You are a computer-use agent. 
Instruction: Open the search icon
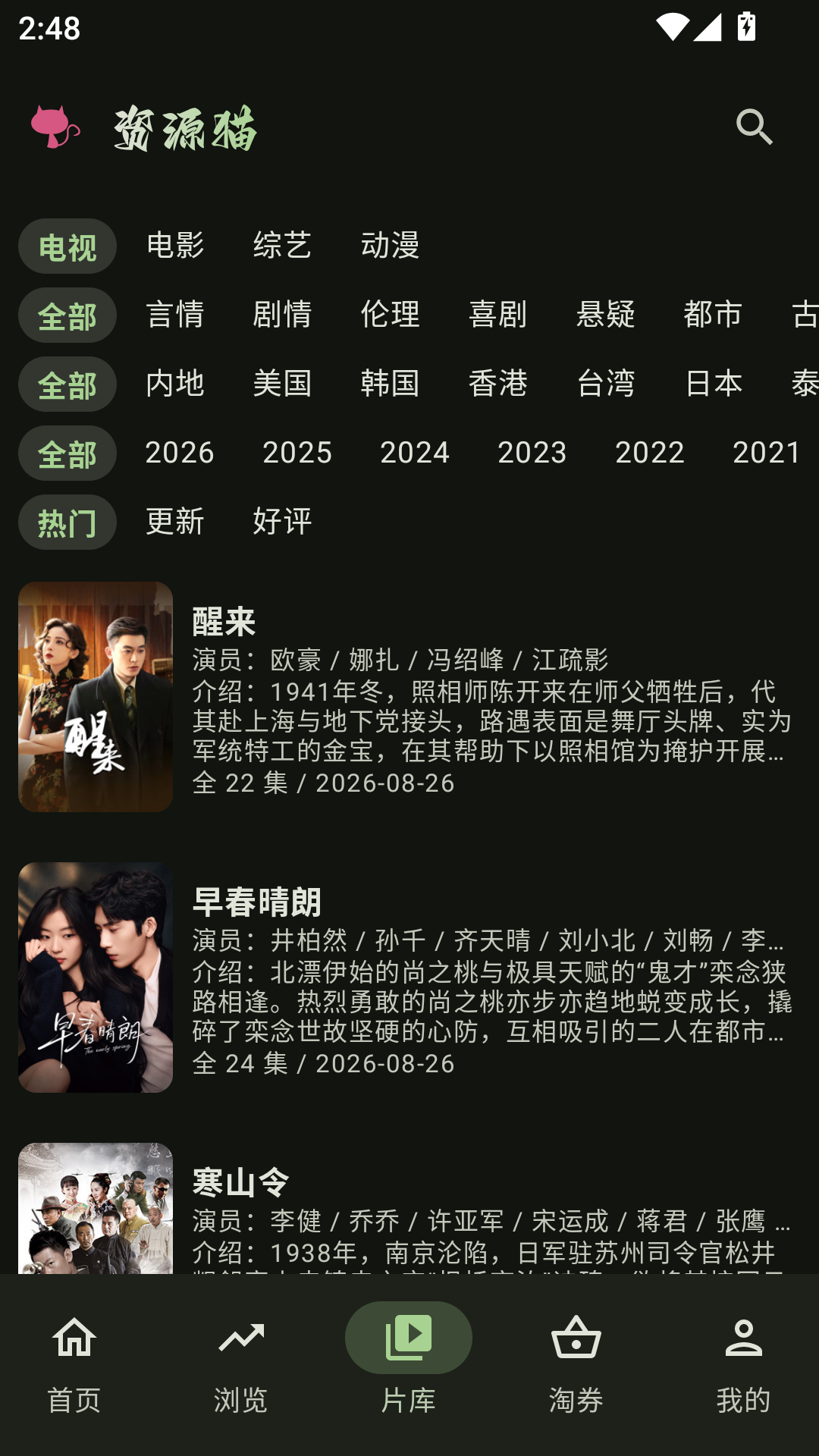(755, 127)
